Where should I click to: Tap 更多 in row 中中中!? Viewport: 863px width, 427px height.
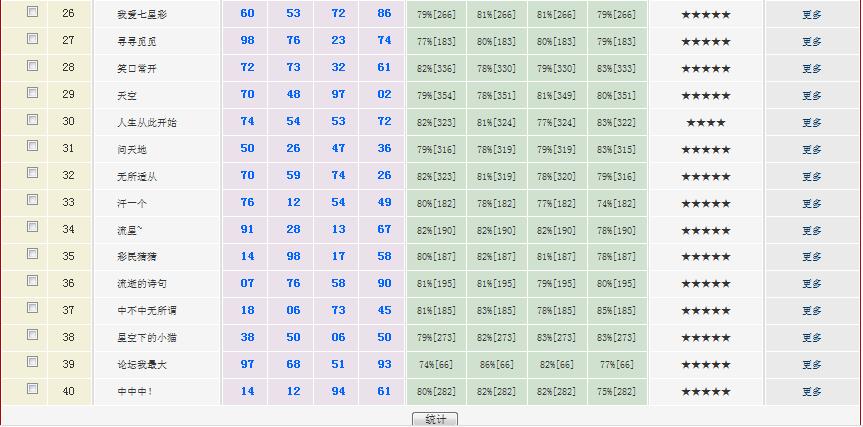(811, 392)
